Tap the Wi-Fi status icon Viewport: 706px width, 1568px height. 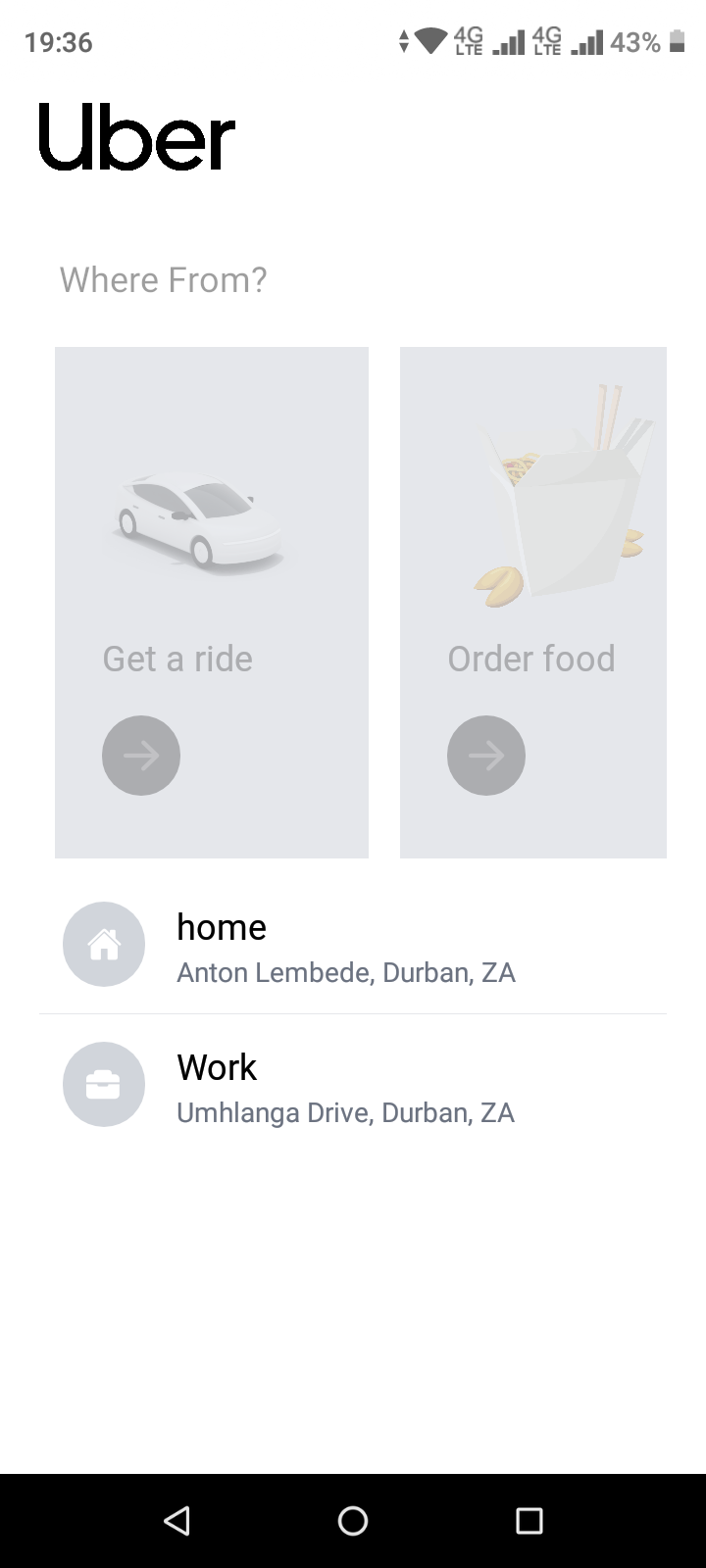point(431,43)
